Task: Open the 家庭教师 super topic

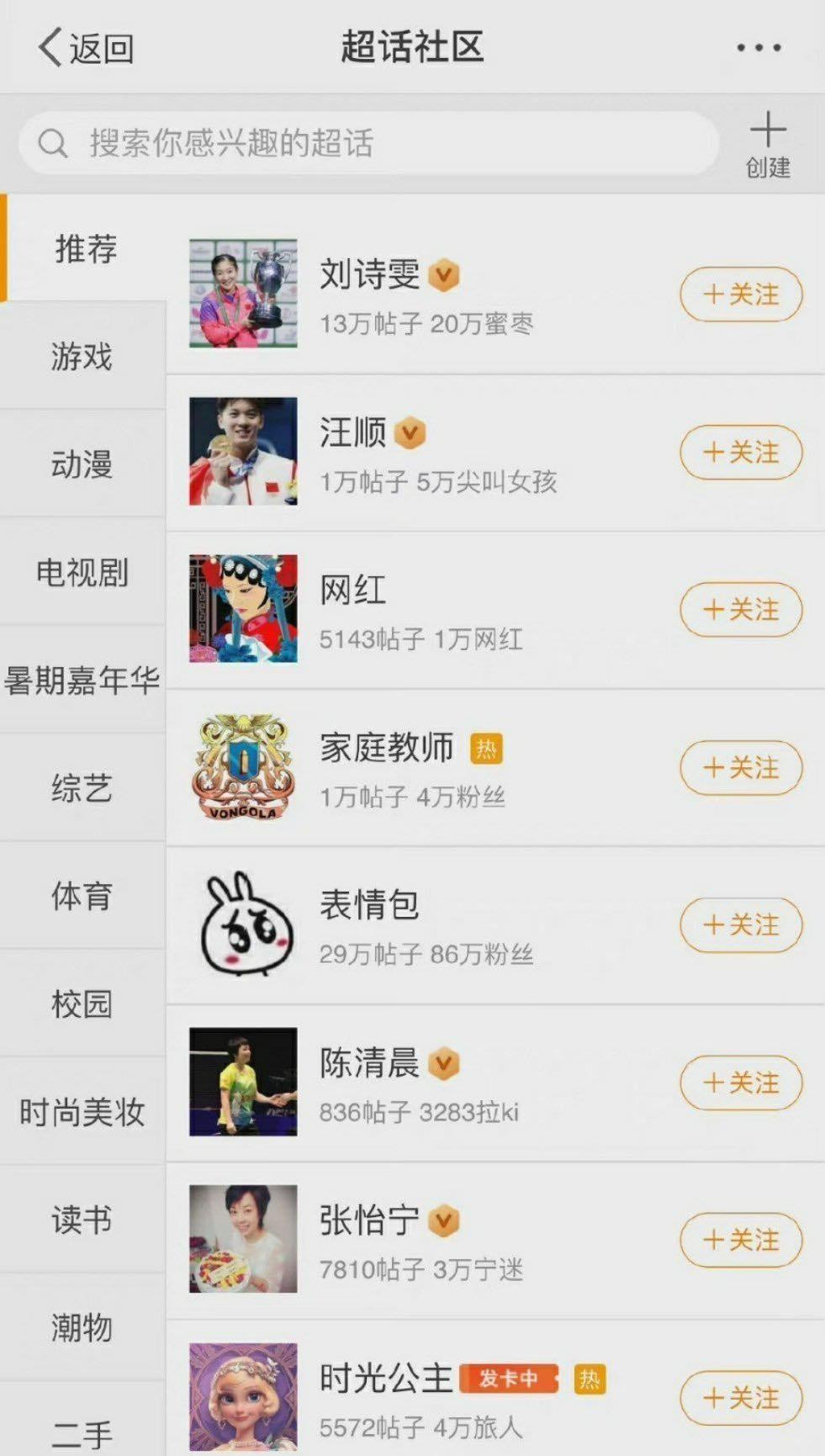Action: point(420,767)
